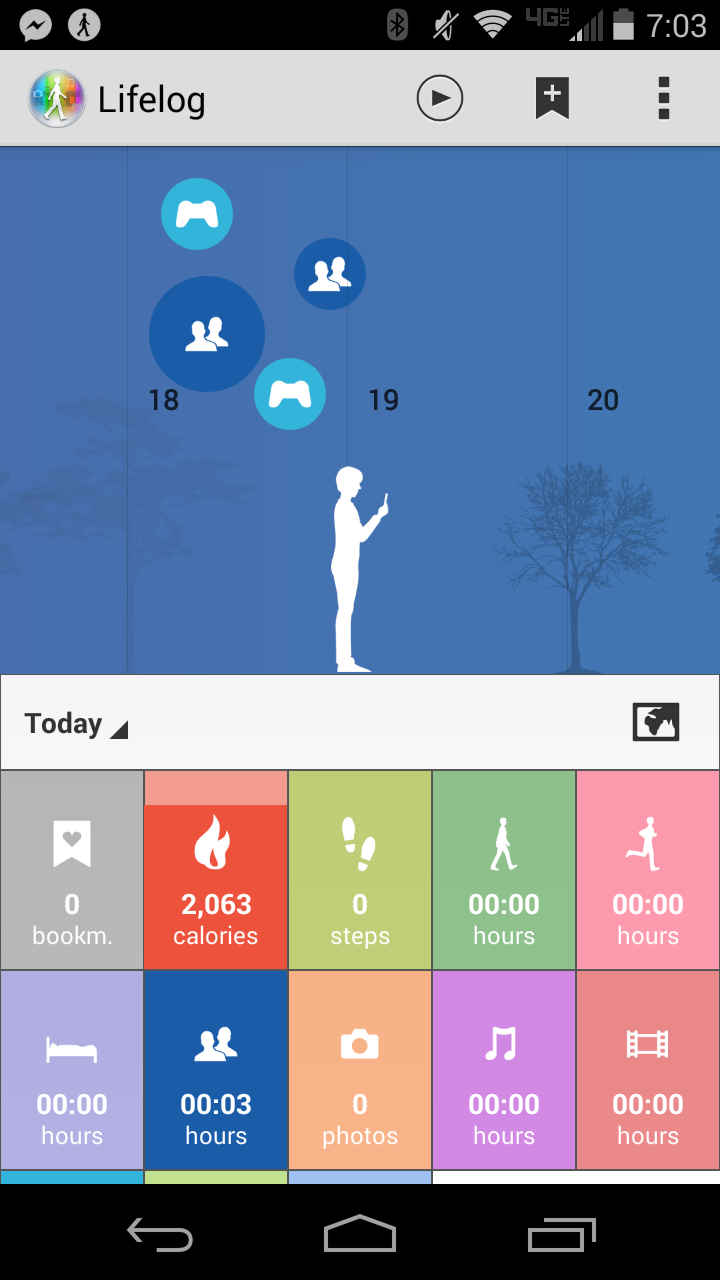Open the map view

[656, 722]
